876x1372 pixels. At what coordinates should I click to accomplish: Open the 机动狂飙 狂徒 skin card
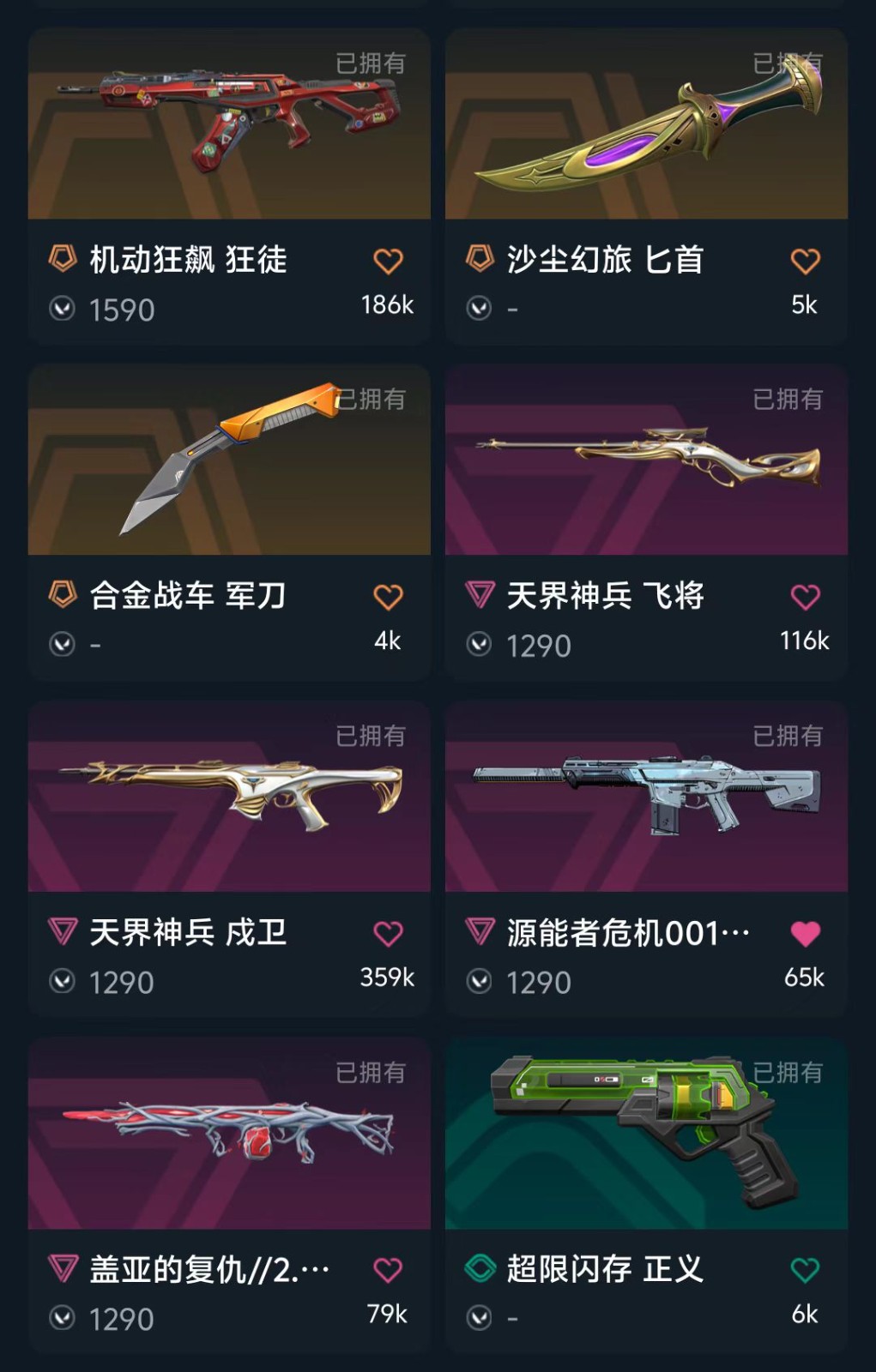click(x=229, y=125)
